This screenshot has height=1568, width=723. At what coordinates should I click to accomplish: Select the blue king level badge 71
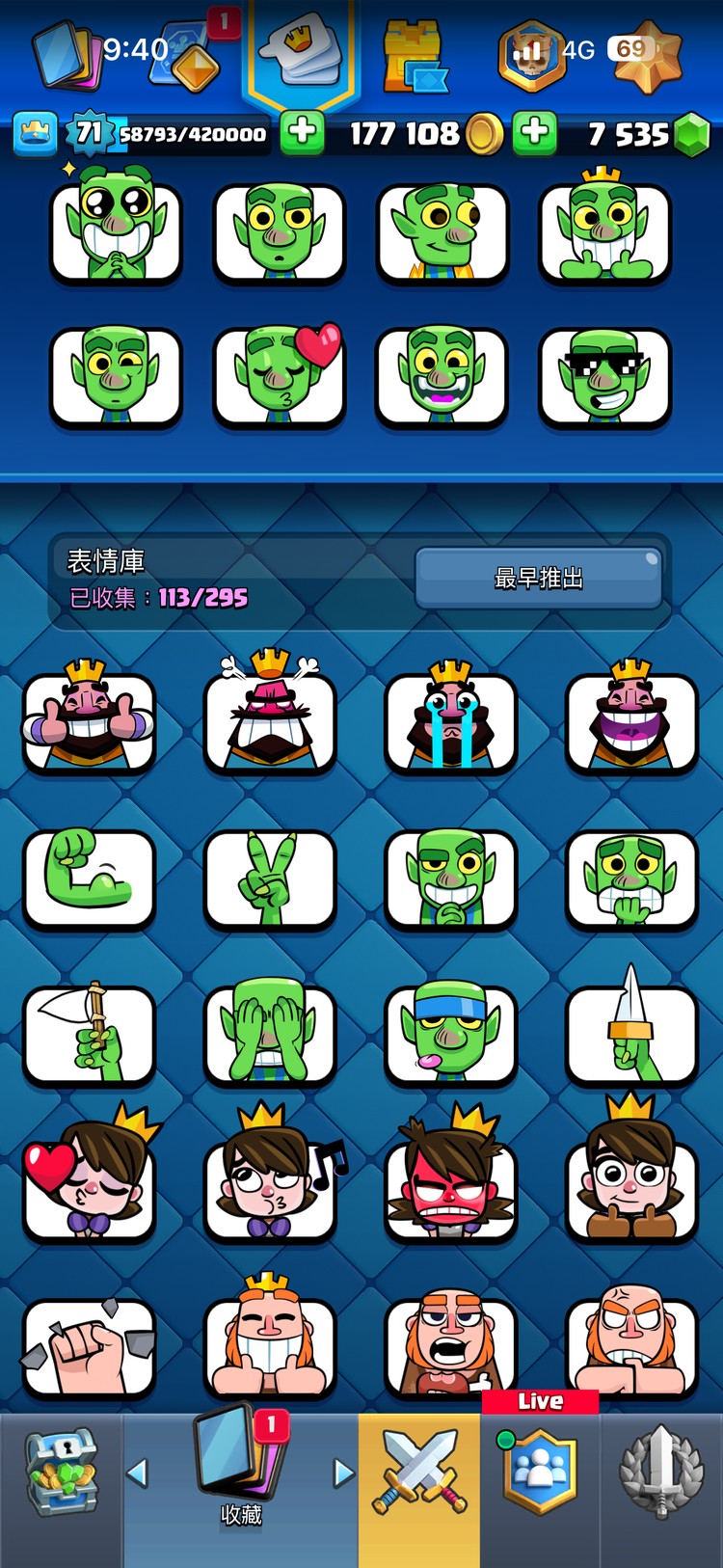(x=92, y=133)
